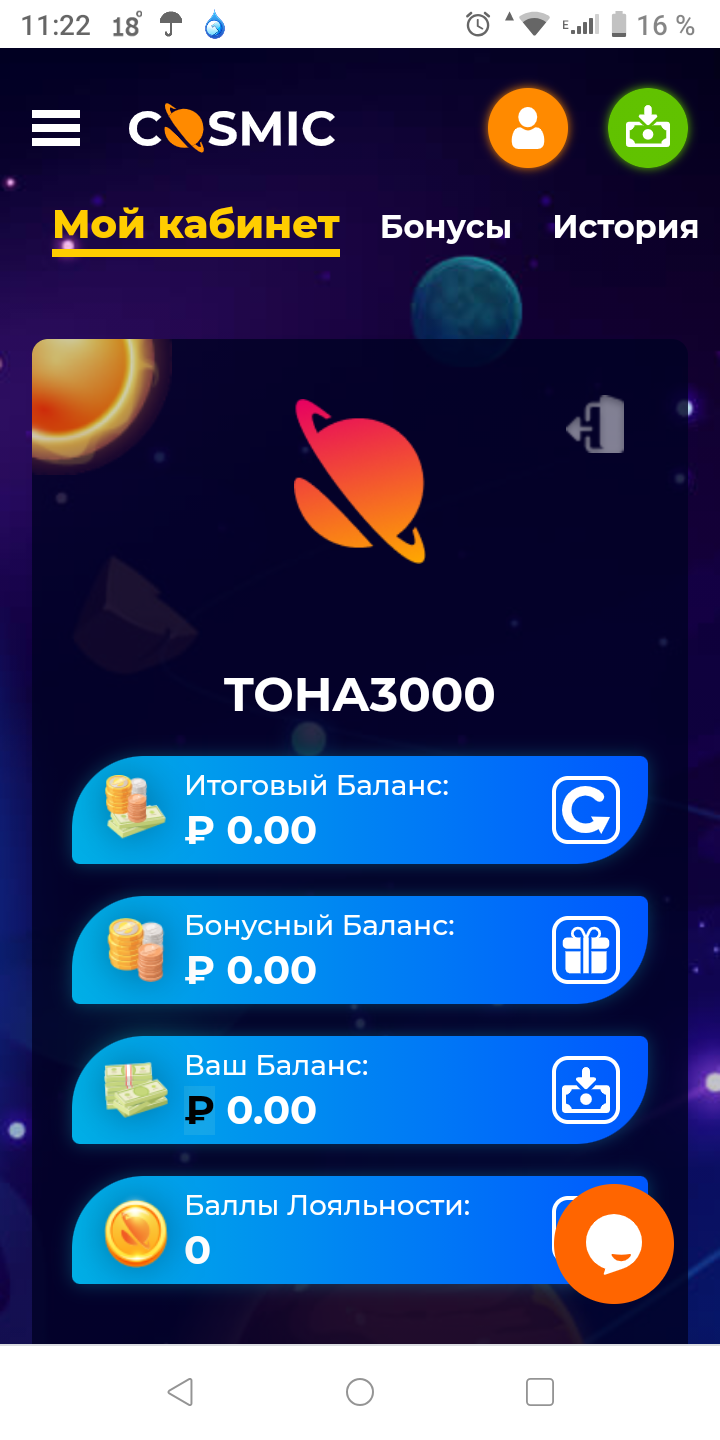Open the orange profile icon

click(527, 129)
